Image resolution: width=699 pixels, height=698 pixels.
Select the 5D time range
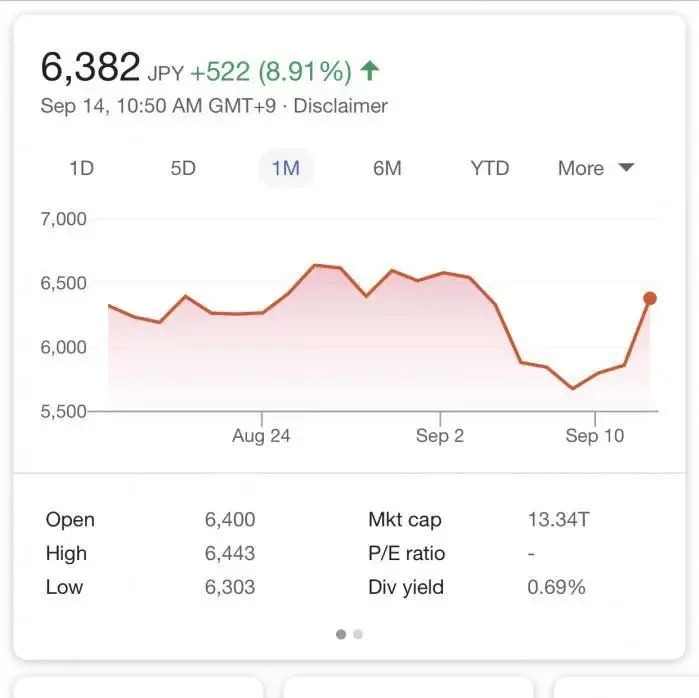click(x=183, y=168)
